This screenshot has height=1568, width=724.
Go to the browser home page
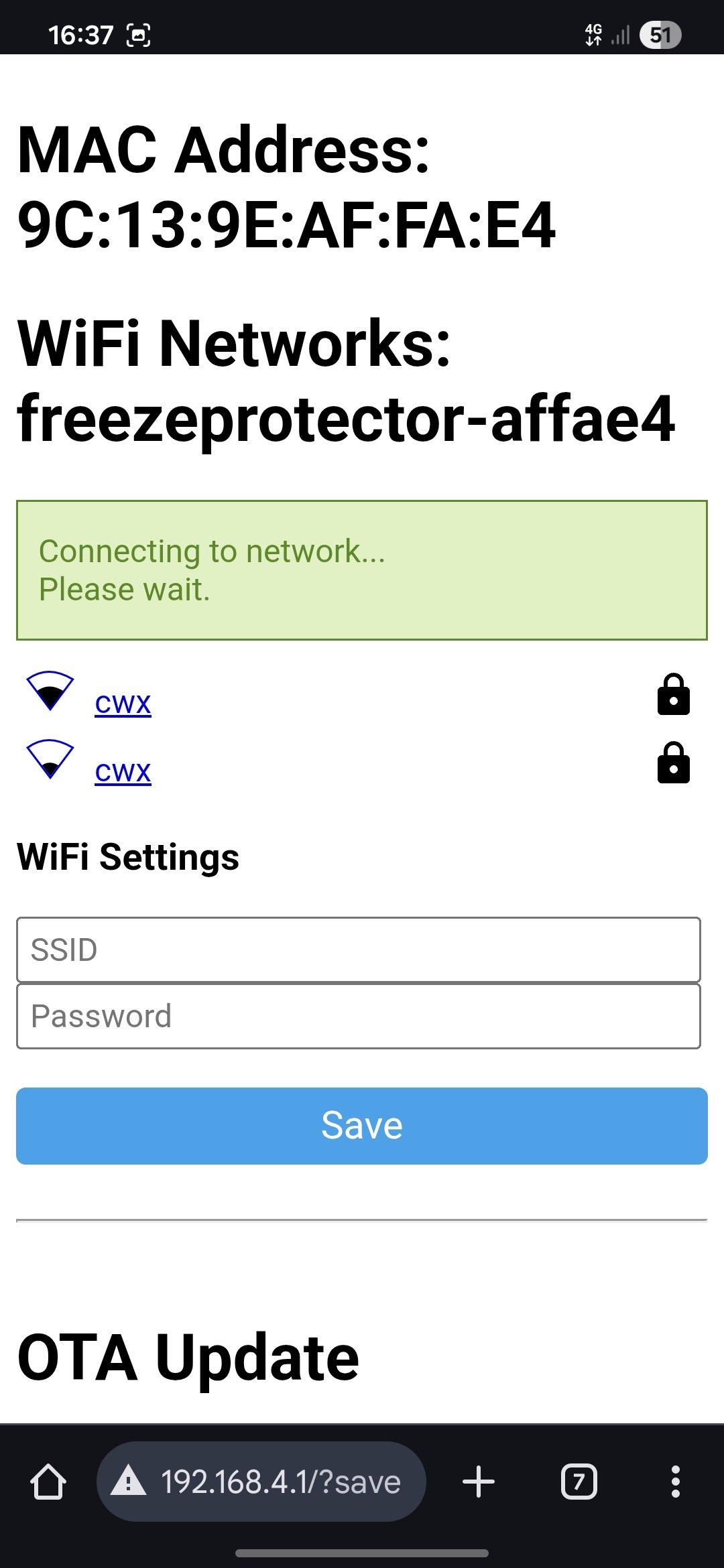[48, 1482]
